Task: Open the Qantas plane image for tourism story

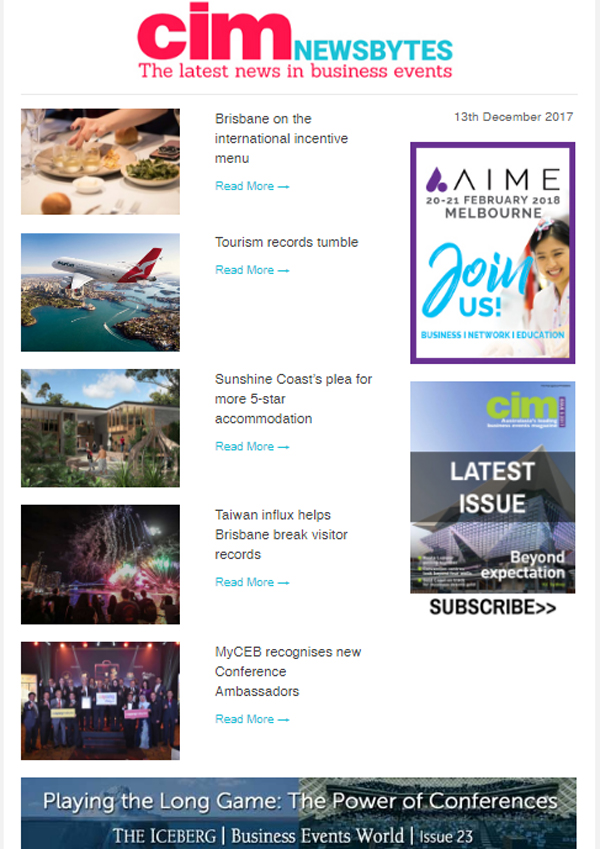Action: coord(100,292)
